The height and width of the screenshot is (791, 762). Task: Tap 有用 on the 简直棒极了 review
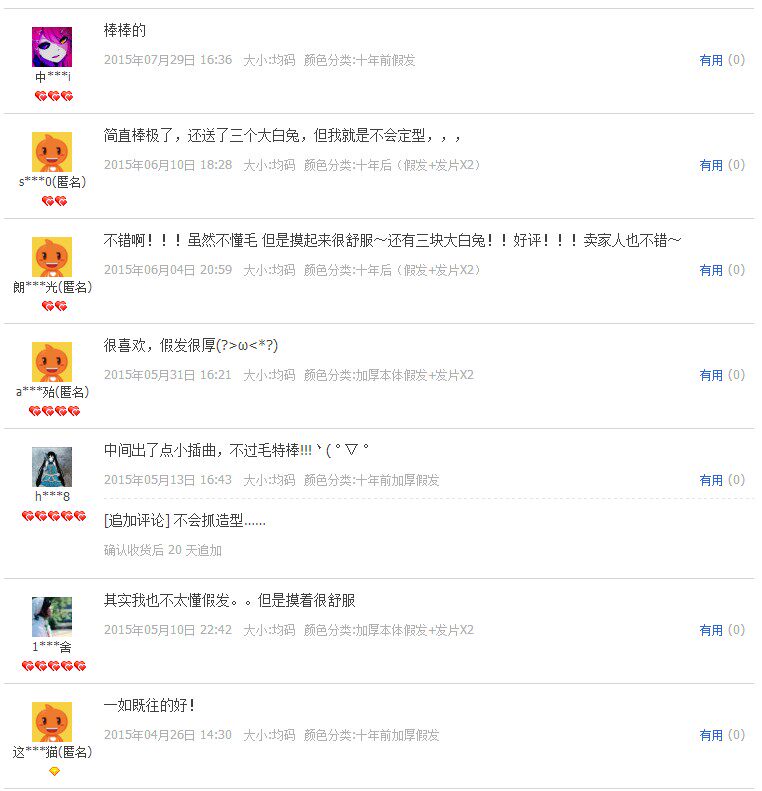(x=711, y=165)
